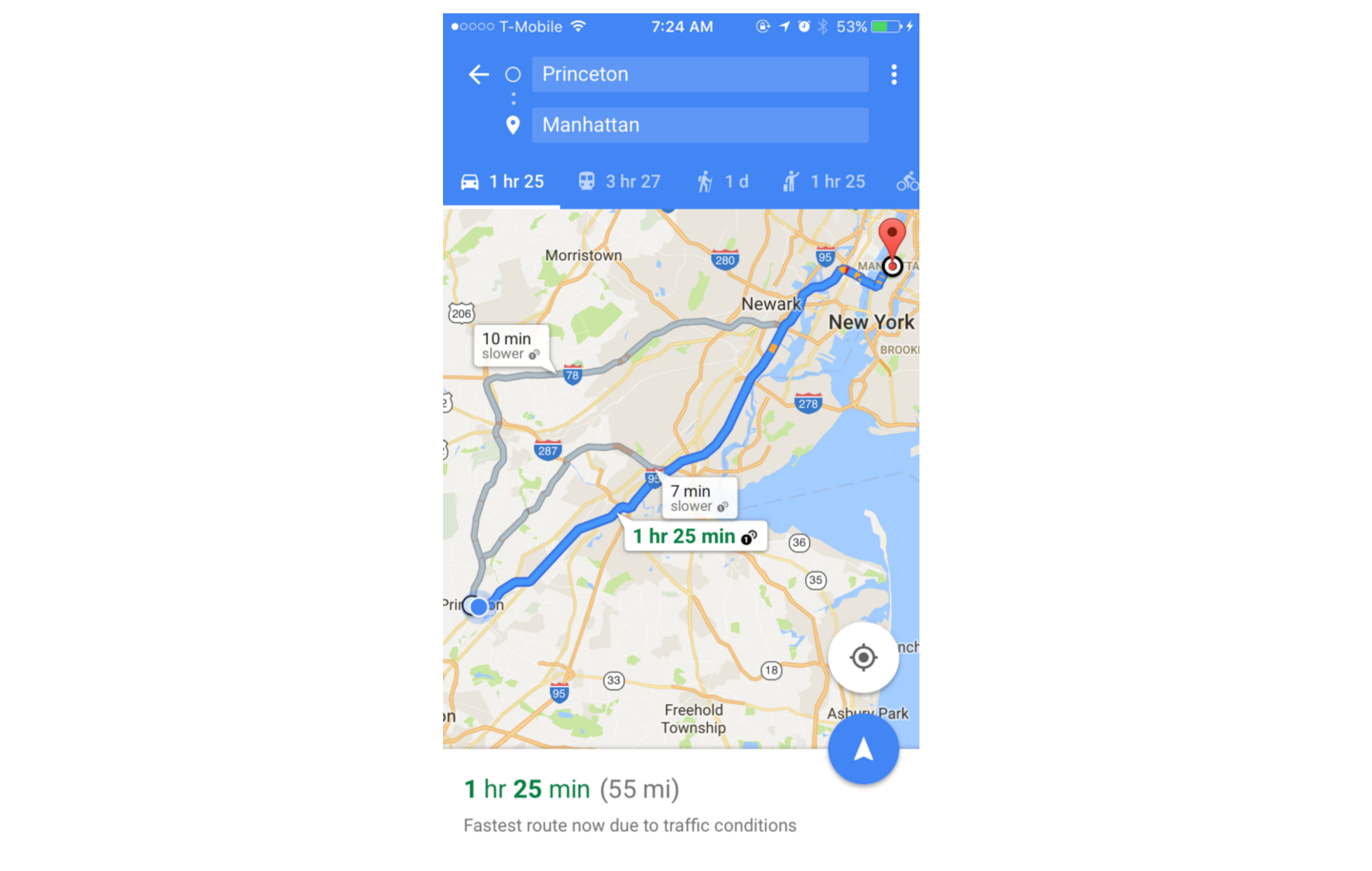
Task: Switch to the cycling tab
Action: pos(907,181)
